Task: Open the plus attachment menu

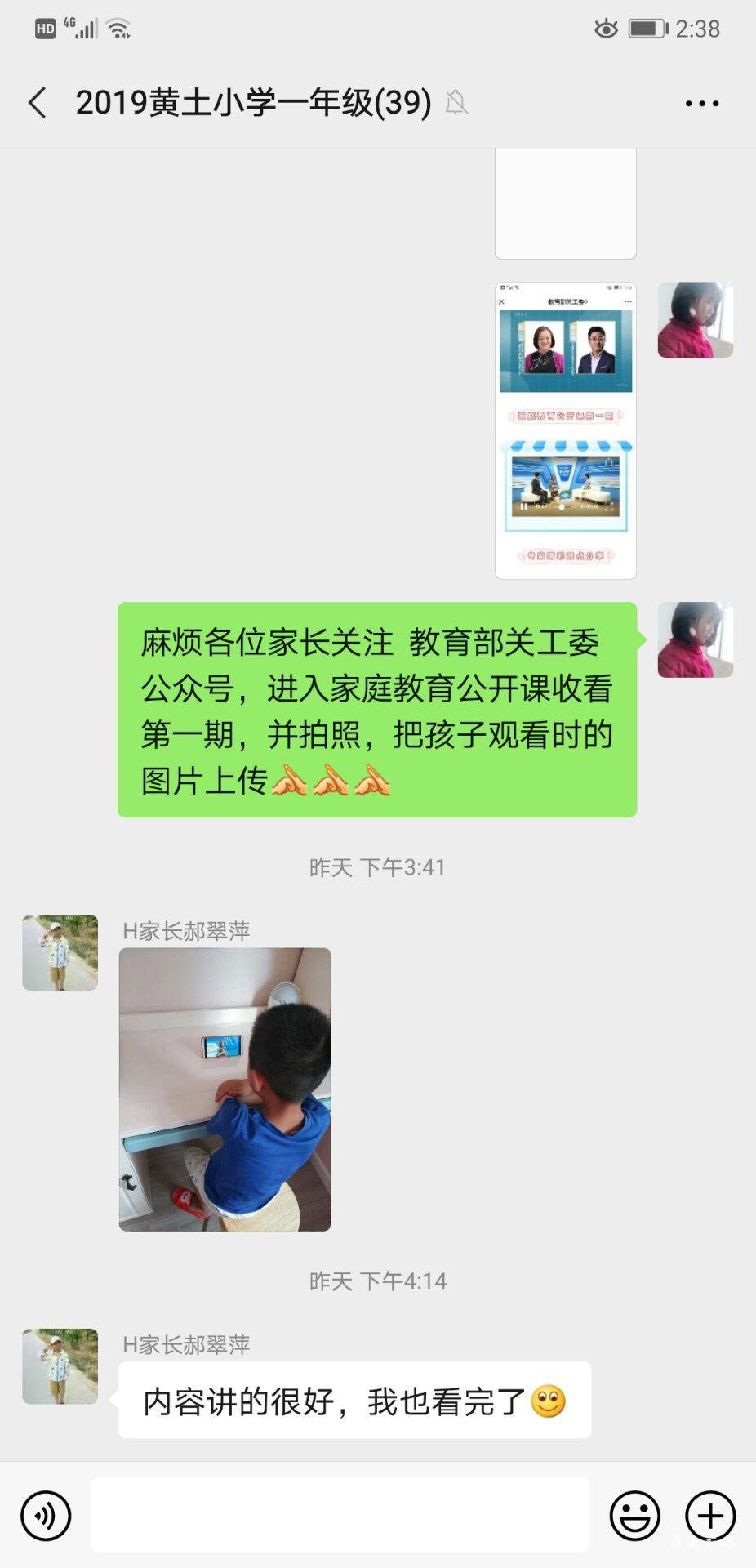Action: pyautogui.click(x=710, y=1516)
